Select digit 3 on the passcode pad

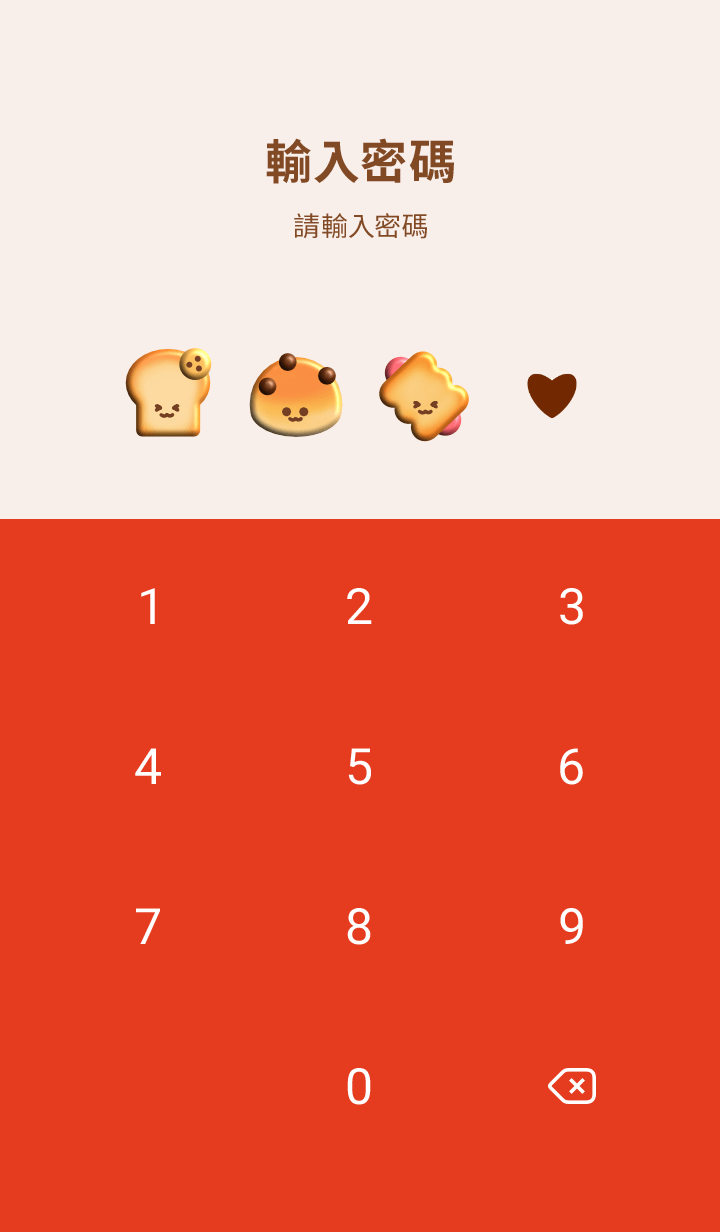[x=571, y=607]
